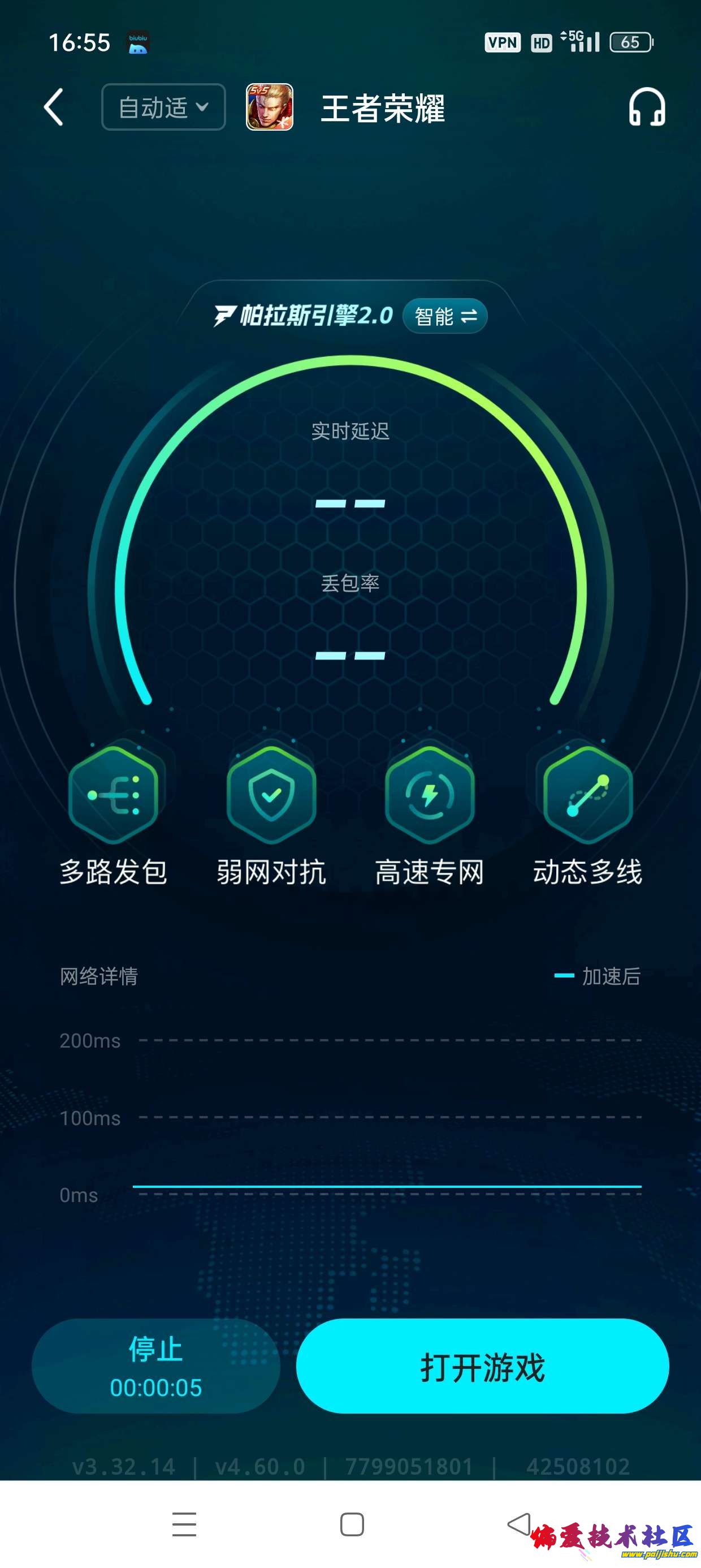The width and height of the screenshot is (701, 1568).
Task: Open customer support headset icon
Action: (x=646, y=107)
